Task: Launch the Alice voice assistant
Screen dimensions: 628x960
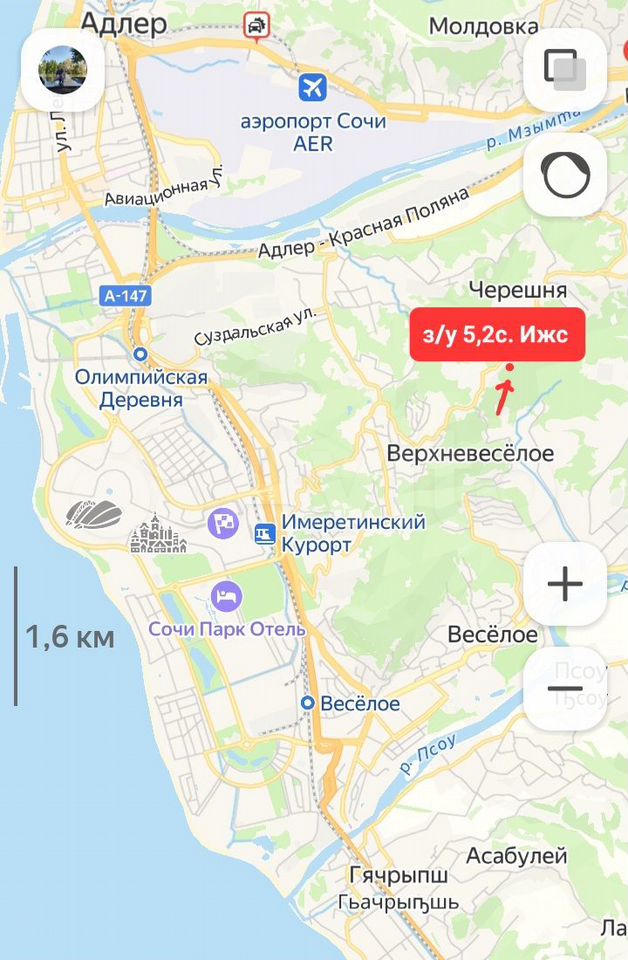Action: click(565, 176)
